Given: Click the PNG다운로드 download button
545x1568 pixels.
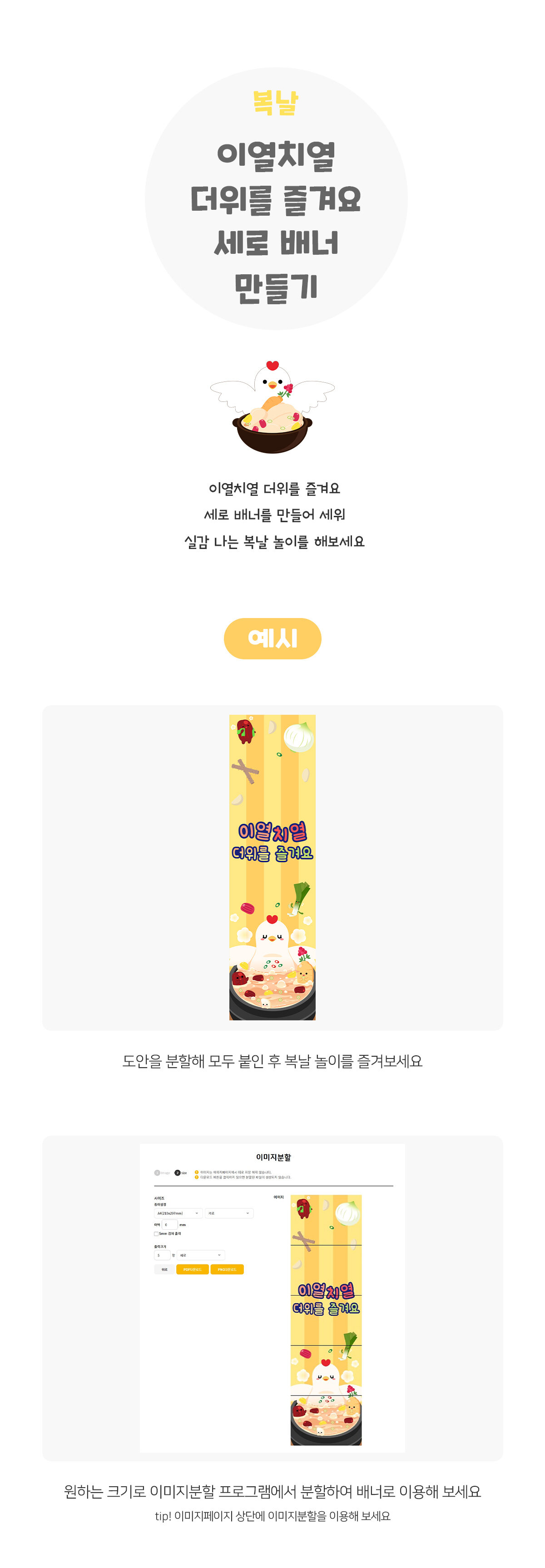Looking at the screenshot, I should coord(227,1270).
